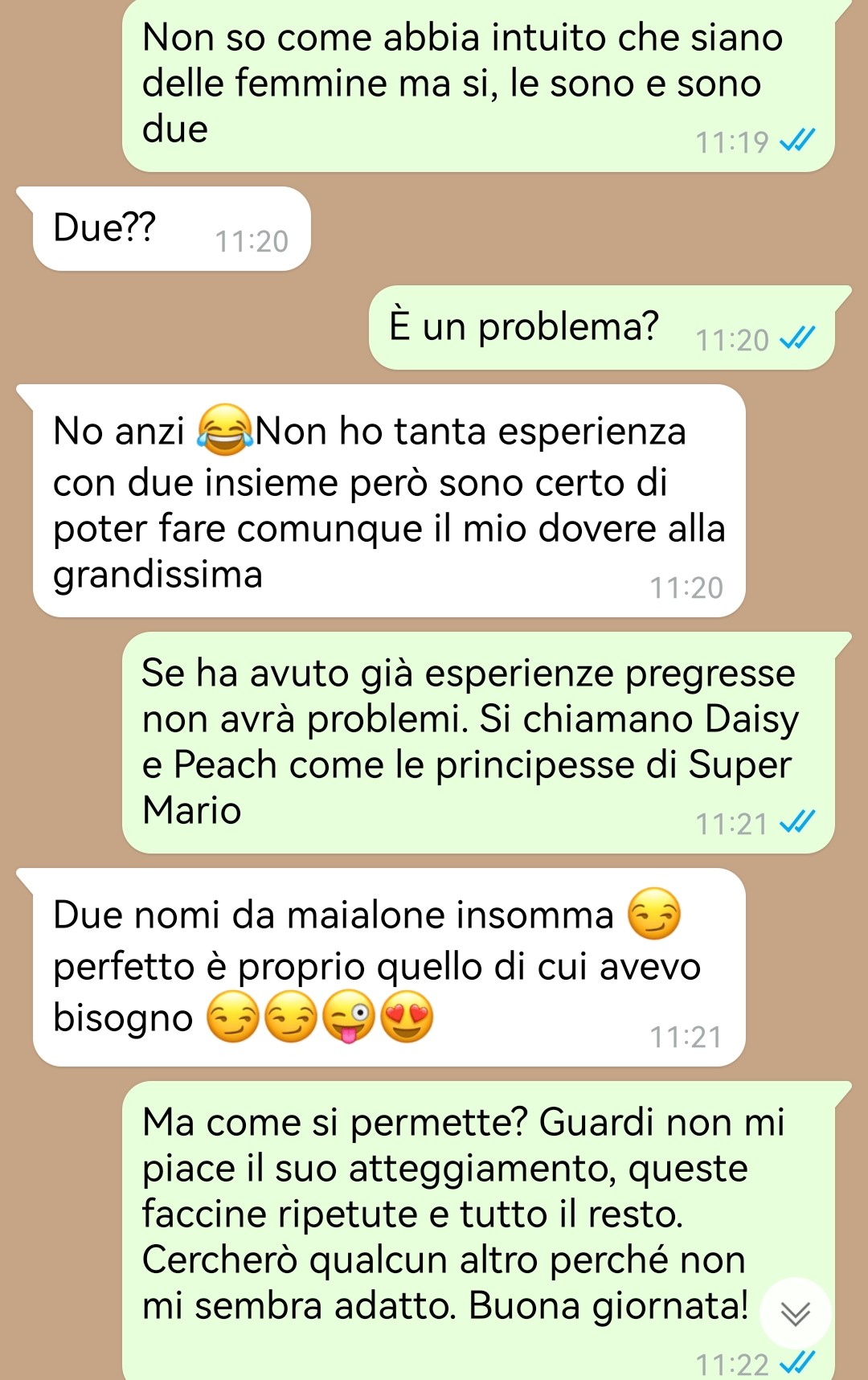Jump to the latest message in chat
This screenshot has width=868, height=1380.
[x=795, y=1312]
